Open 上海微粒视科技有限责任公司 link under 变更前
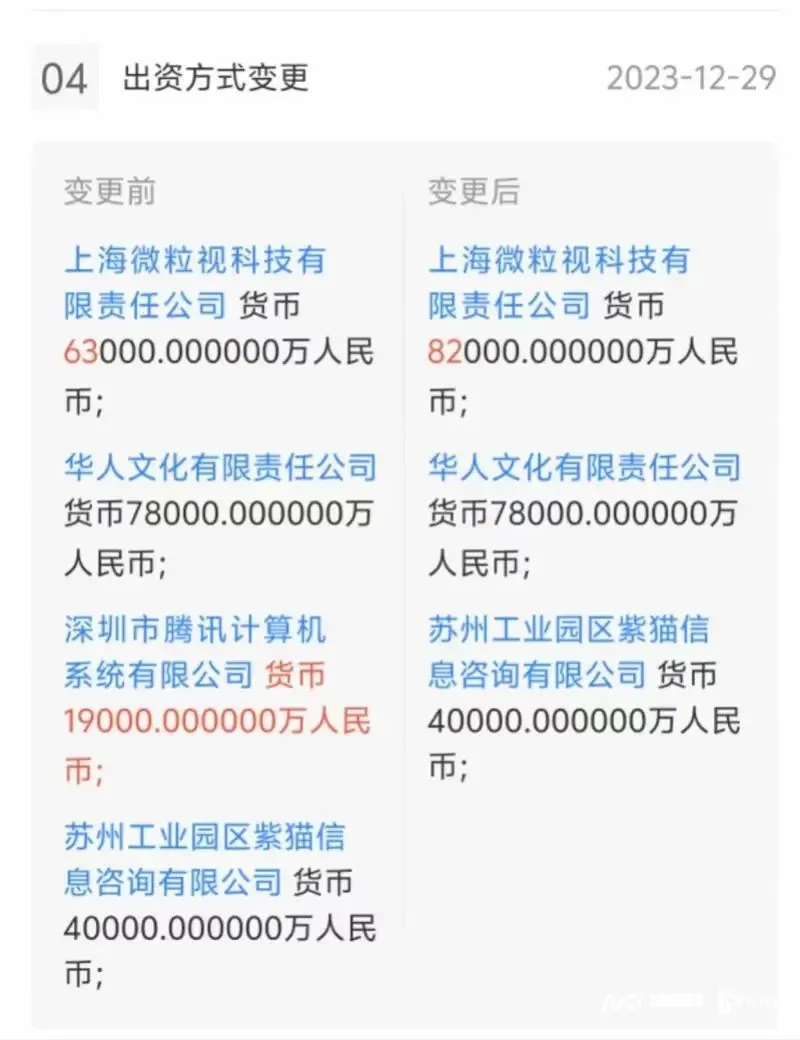Screen dimensions: 800x1040 click(195, 262)
